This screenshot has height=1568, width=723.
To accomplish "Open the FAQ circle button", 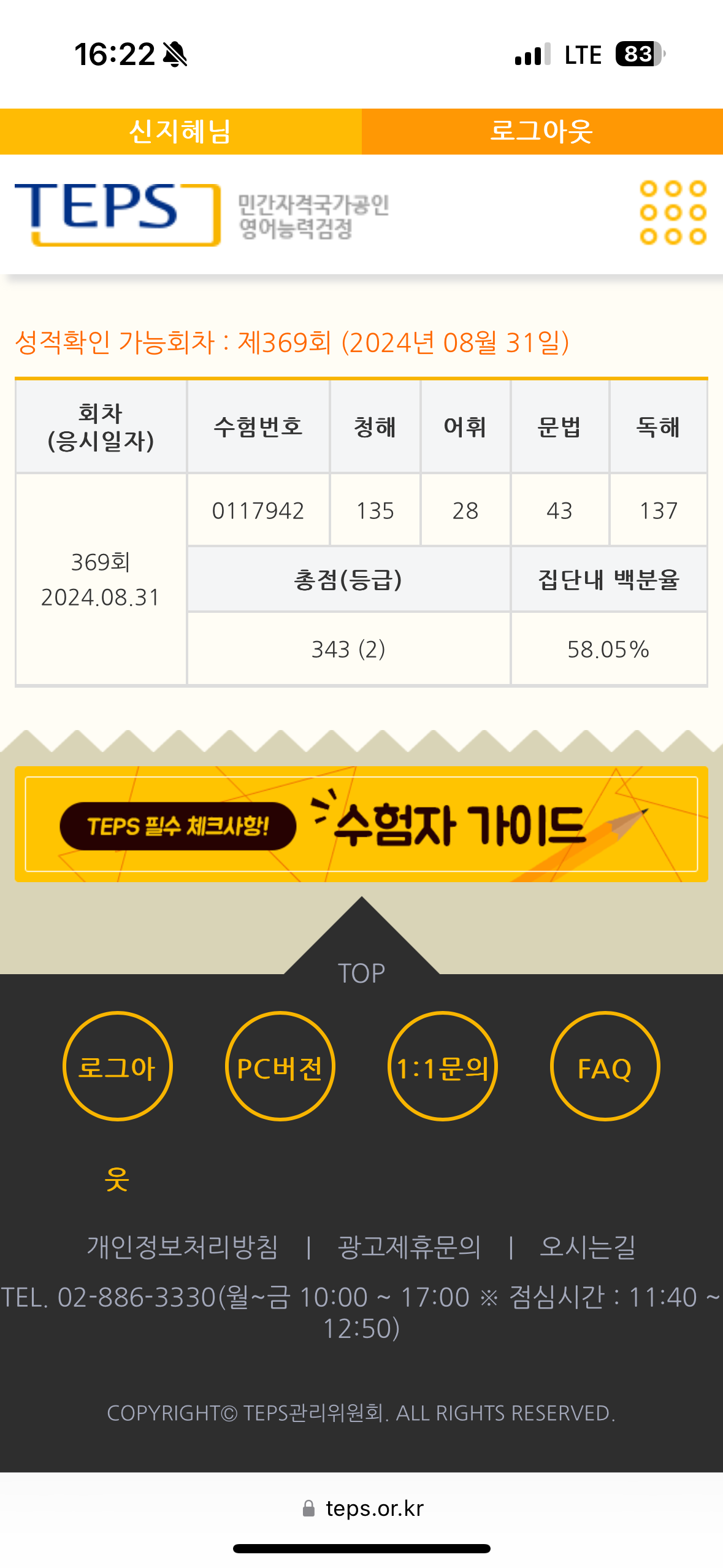I will click(x=605, y=1066).
